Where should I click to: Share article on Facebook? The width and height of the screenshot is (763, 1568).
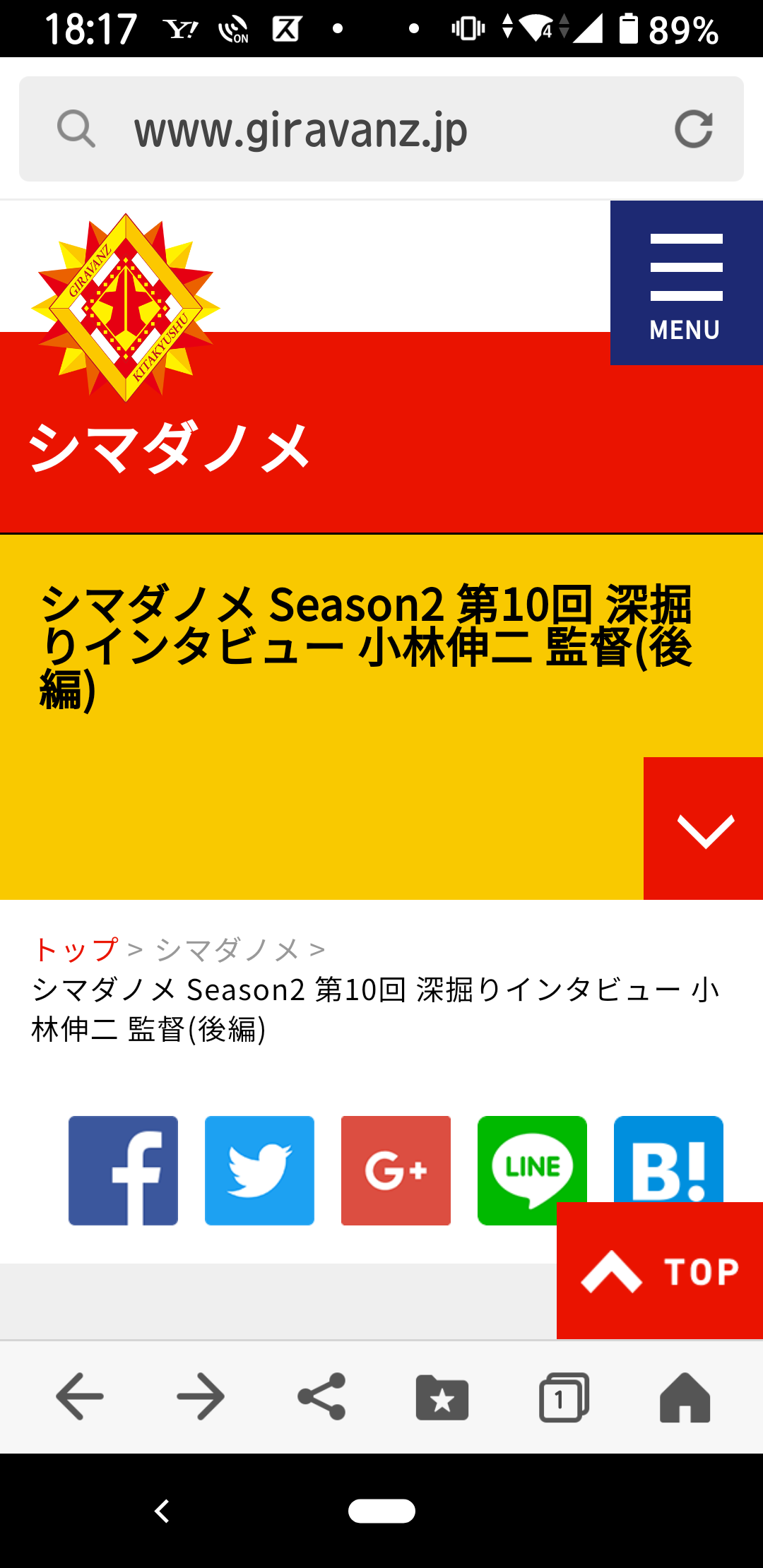(x=123, y=1170)
